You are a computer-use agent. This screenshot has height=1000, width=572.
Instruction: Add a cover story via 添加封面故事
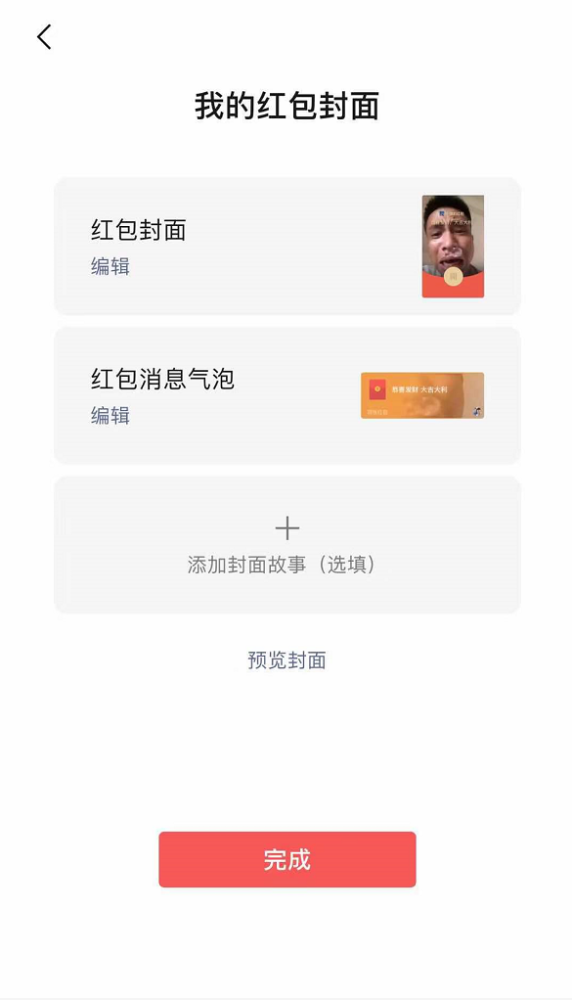pos(287,545)
